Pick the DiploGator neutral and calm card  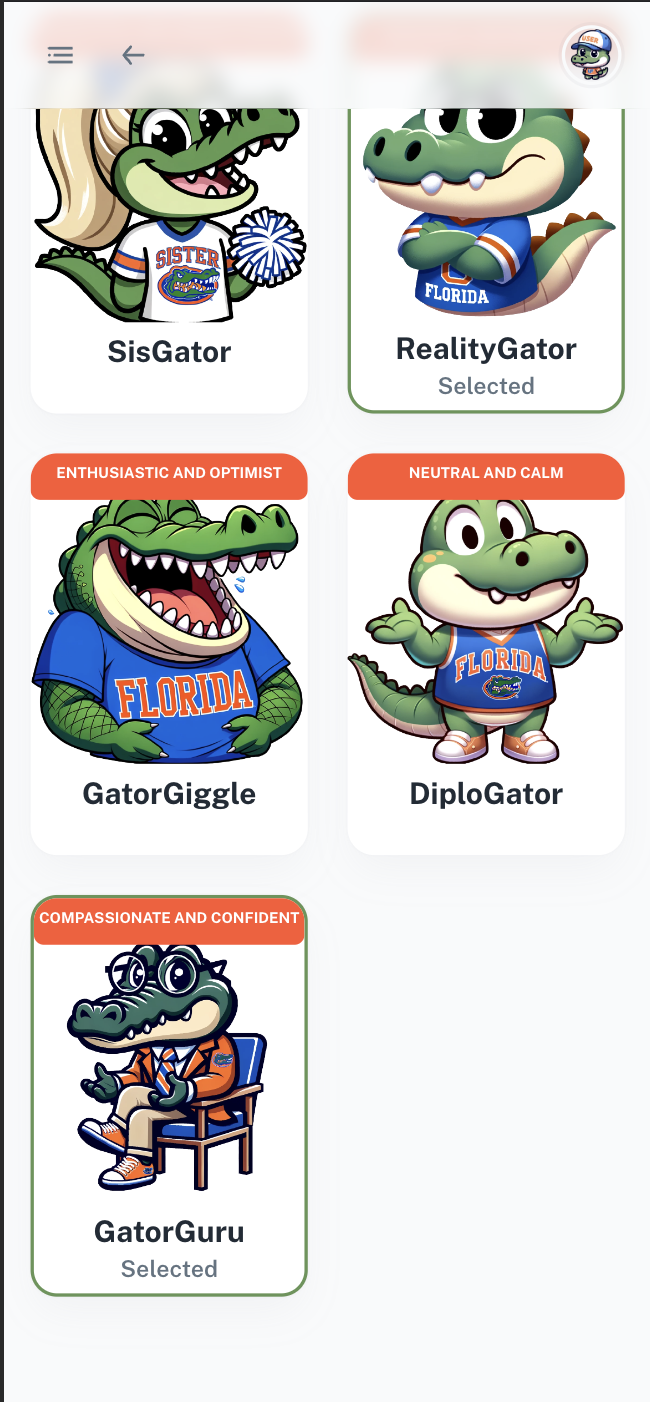pyautogui.click(x=486, y=655)
